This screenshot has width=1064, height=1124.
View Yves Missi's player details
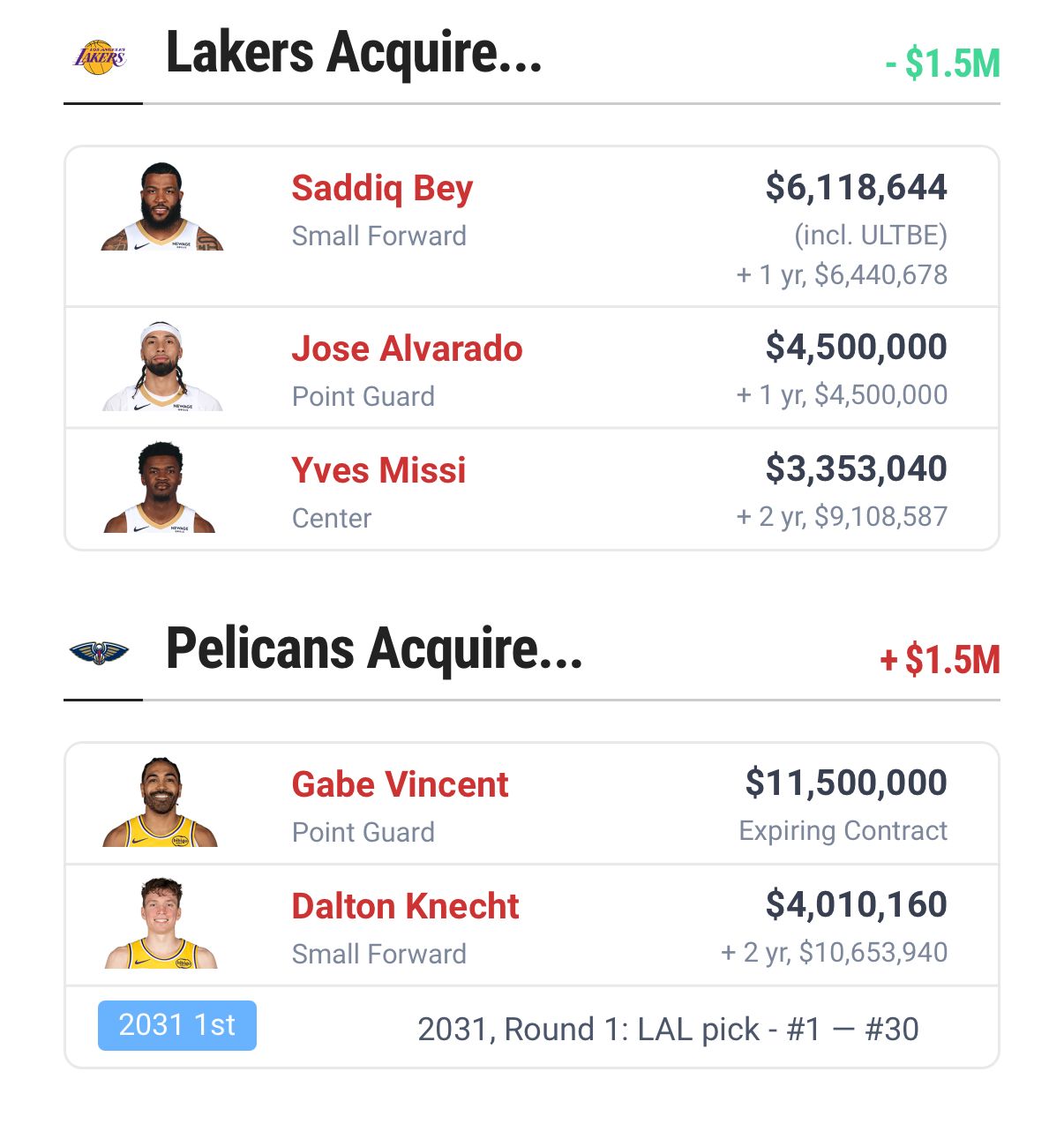click(x=378, y=470)
